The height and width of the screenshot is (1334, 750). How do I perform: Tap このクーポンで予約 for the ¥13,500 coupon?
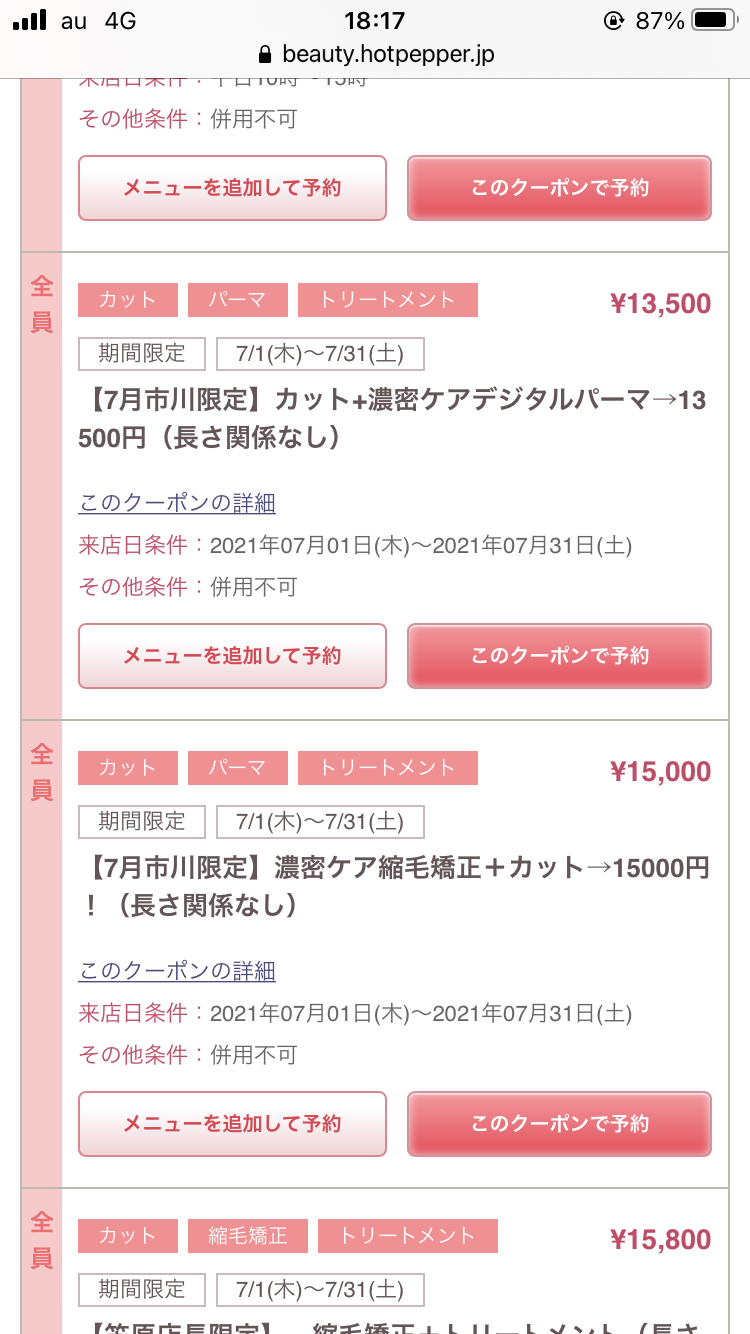(x=559, y=656)
